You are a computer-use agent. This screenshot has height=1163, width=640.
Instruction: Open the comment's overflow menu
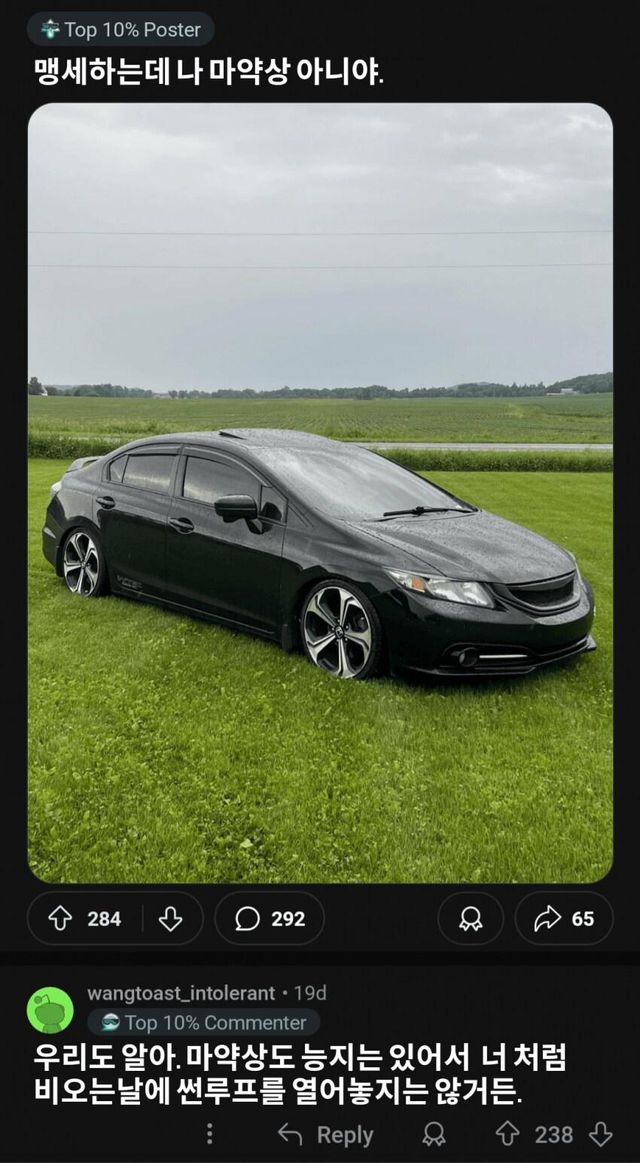209,1134
